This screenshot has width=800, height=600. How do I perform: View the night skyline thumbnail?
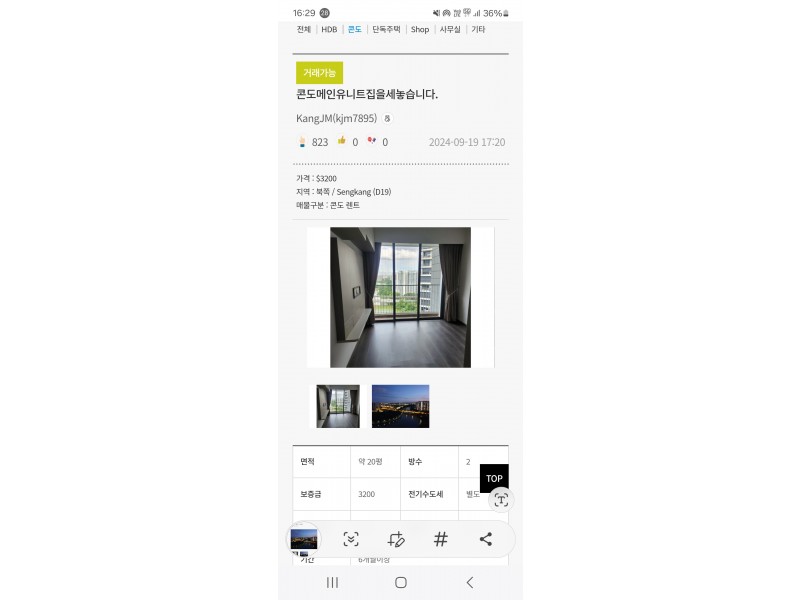click(x=400, y=406)
